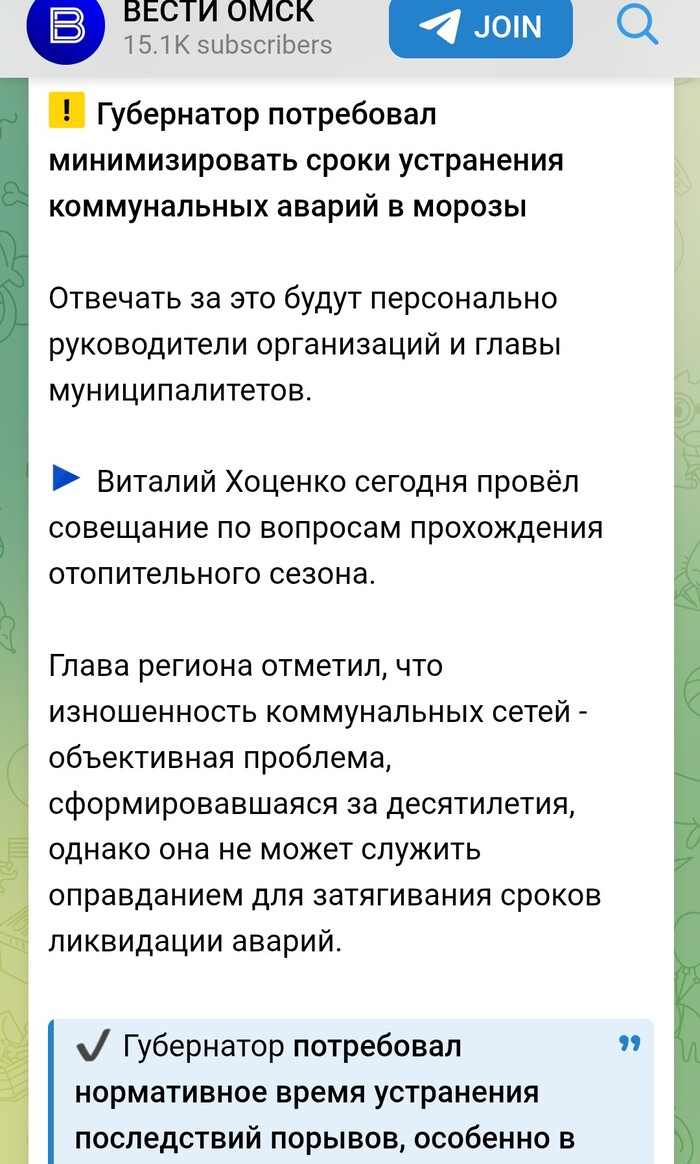This screenshot has width=700, height=1164.
Task: Open search in the channel
Action: tap(637, 24)
